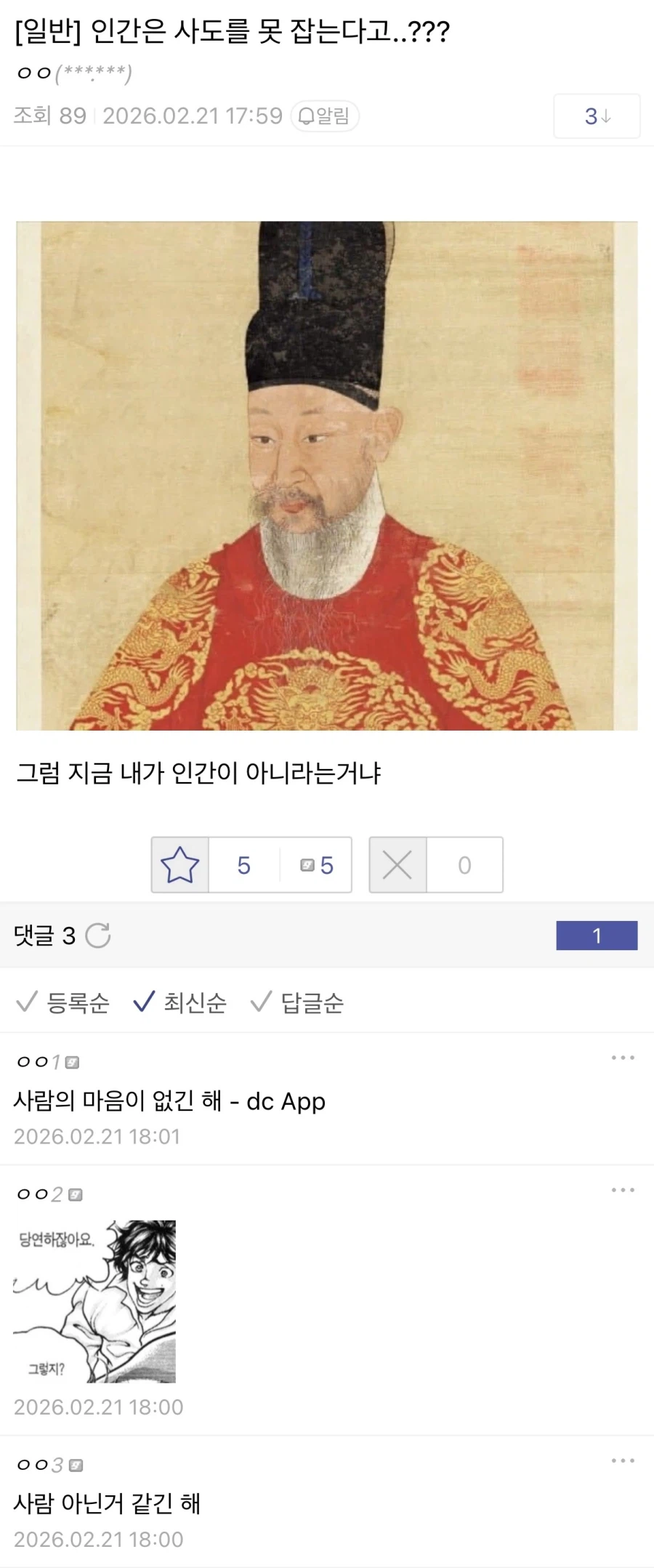Click the X downvote icon
Viewport: 654px width, 1568px height.
point(397,865)
